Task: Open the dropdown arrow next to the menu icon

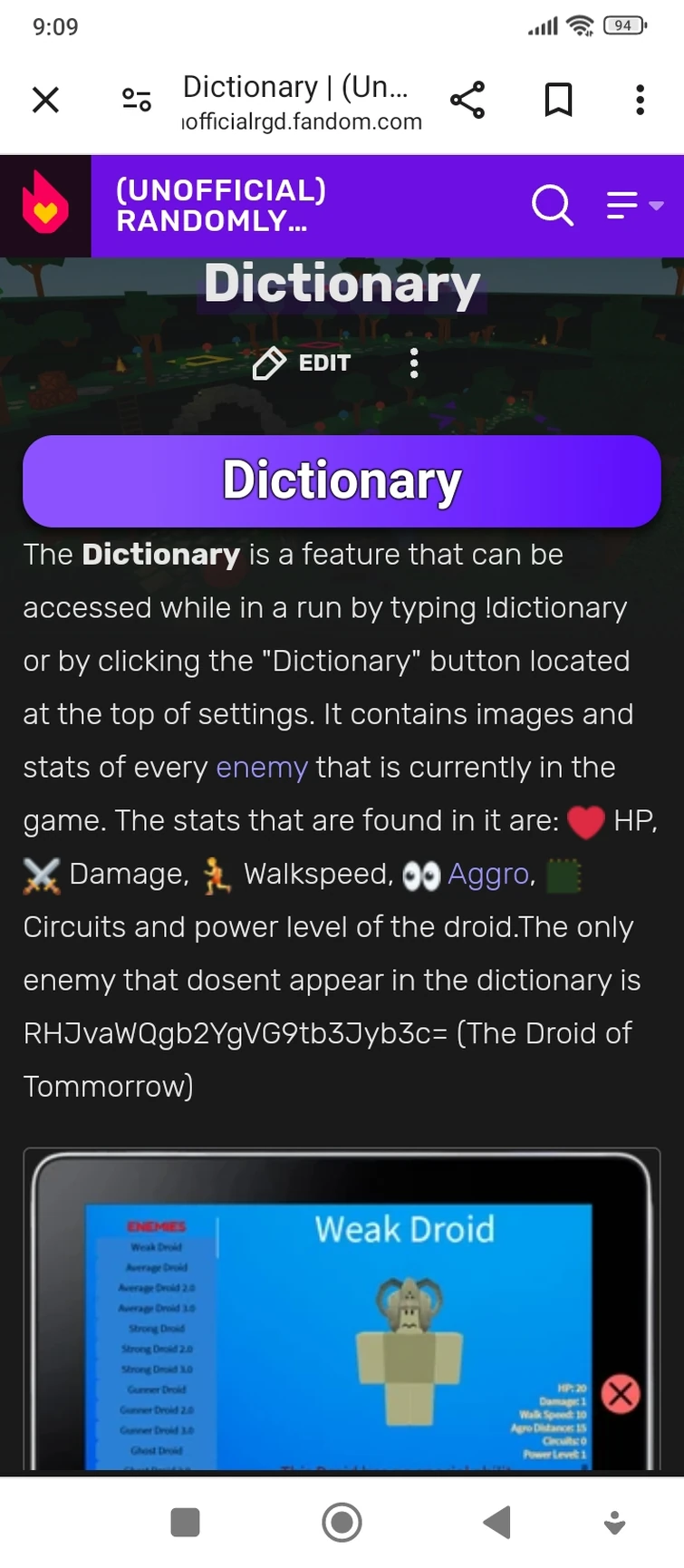Action: pyautogui.click(x=654, y=209)
